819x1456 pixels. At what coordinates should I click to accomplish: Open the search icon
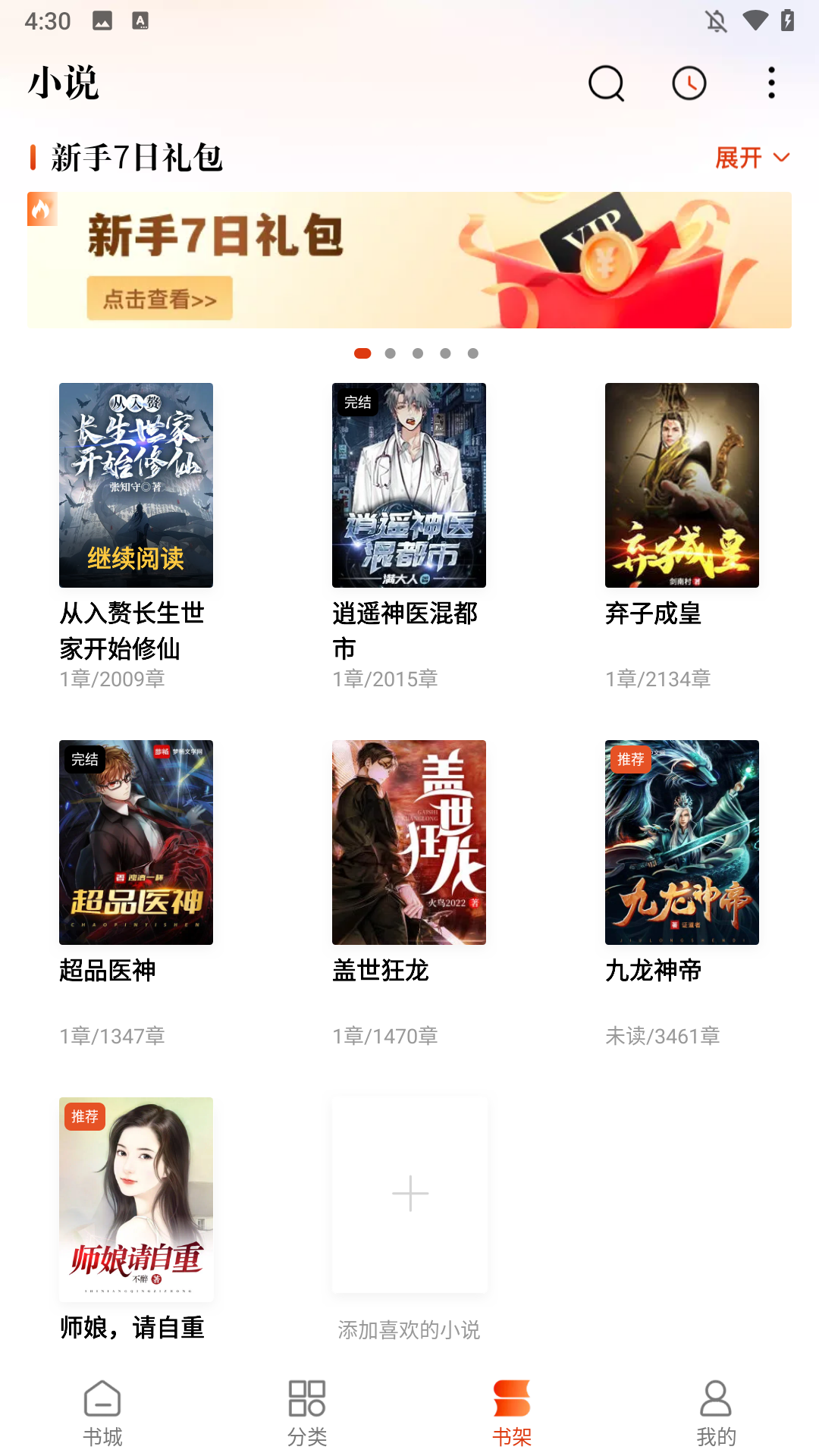click(606, 84)
